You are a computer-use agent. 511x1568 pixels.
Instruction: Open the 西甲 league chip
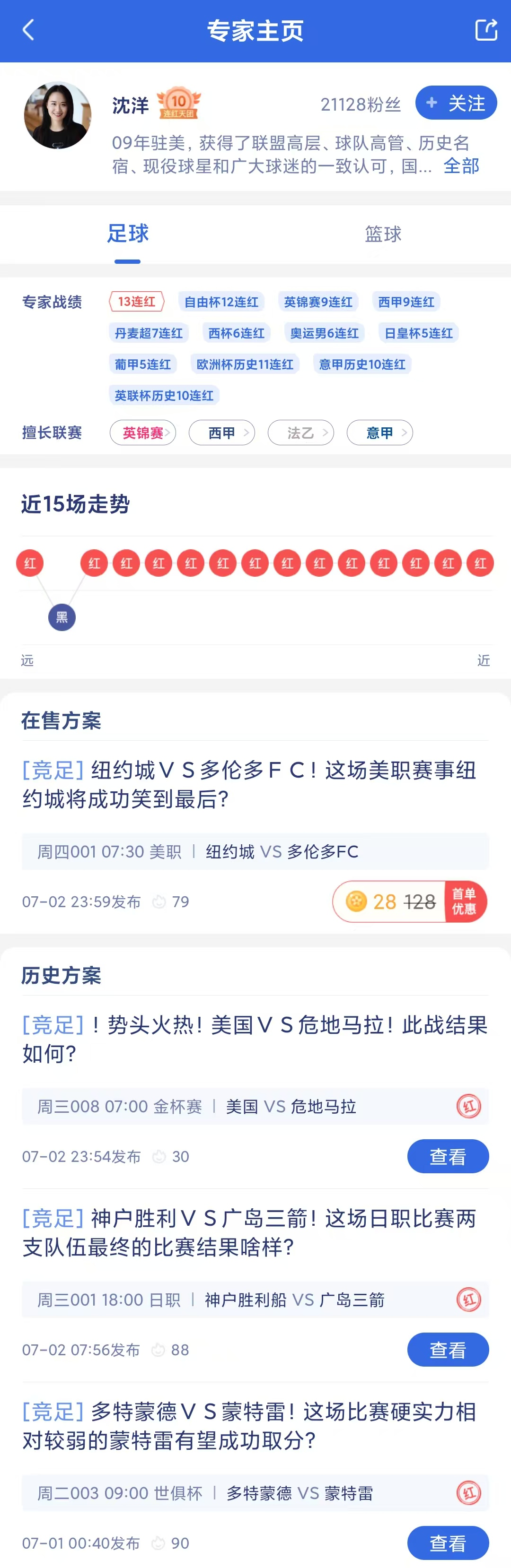(x=222, y=433)
